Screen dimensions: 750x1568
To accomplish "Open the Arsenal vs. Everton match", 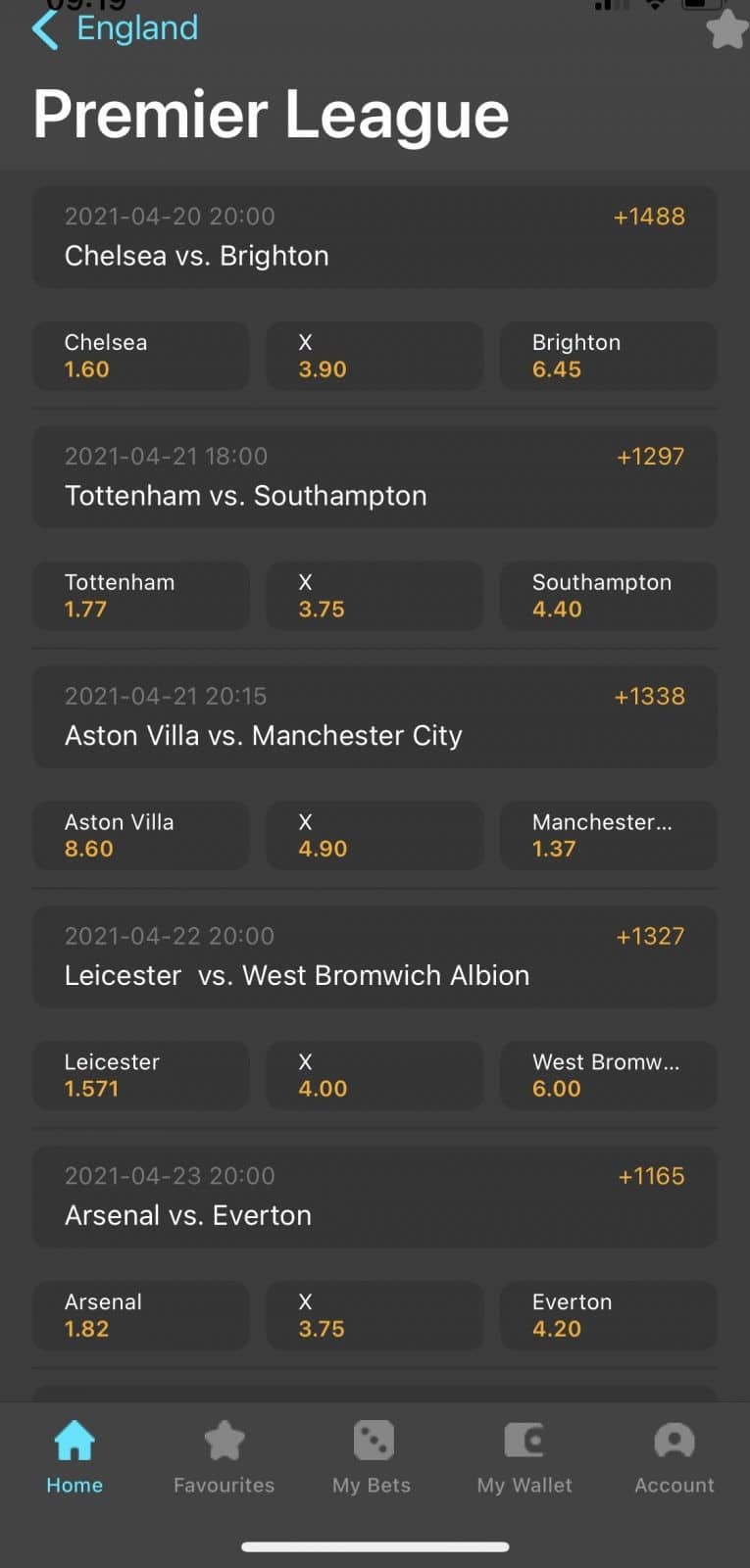I will [375, 1197].
